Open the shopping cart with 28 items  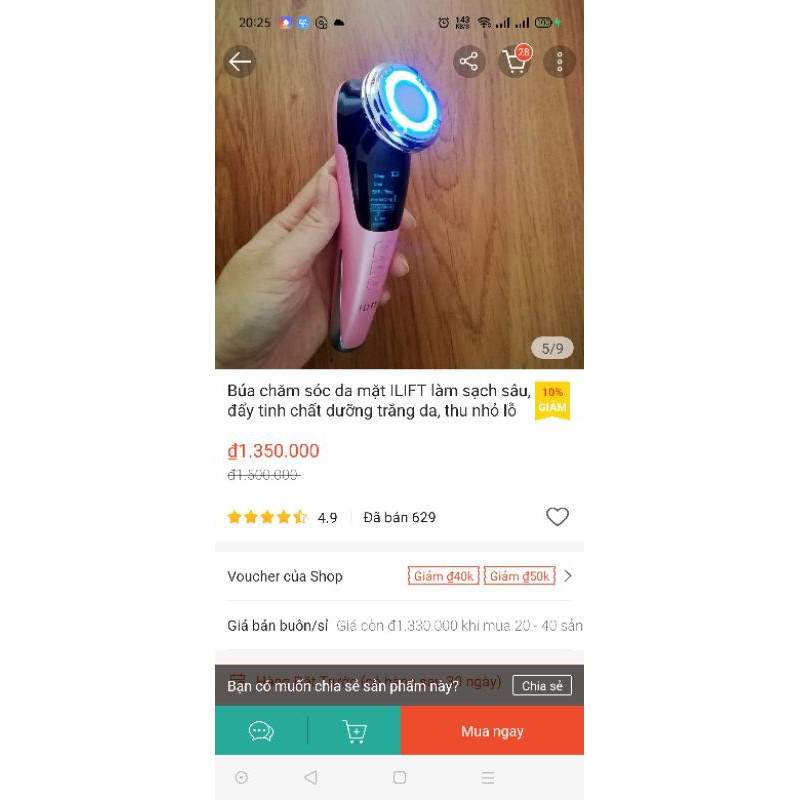point(515,62)
